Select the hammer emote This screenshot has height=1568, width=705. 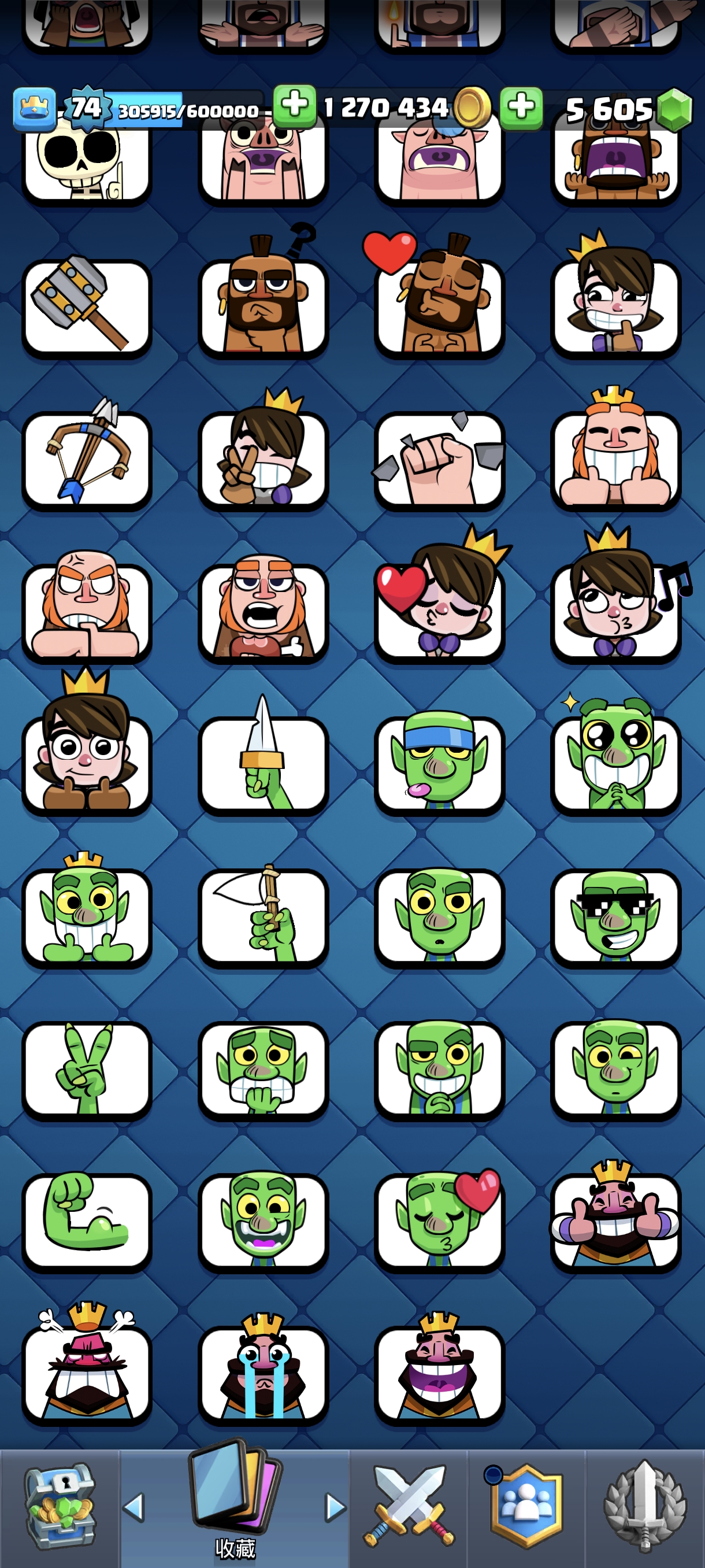point(86,307)
